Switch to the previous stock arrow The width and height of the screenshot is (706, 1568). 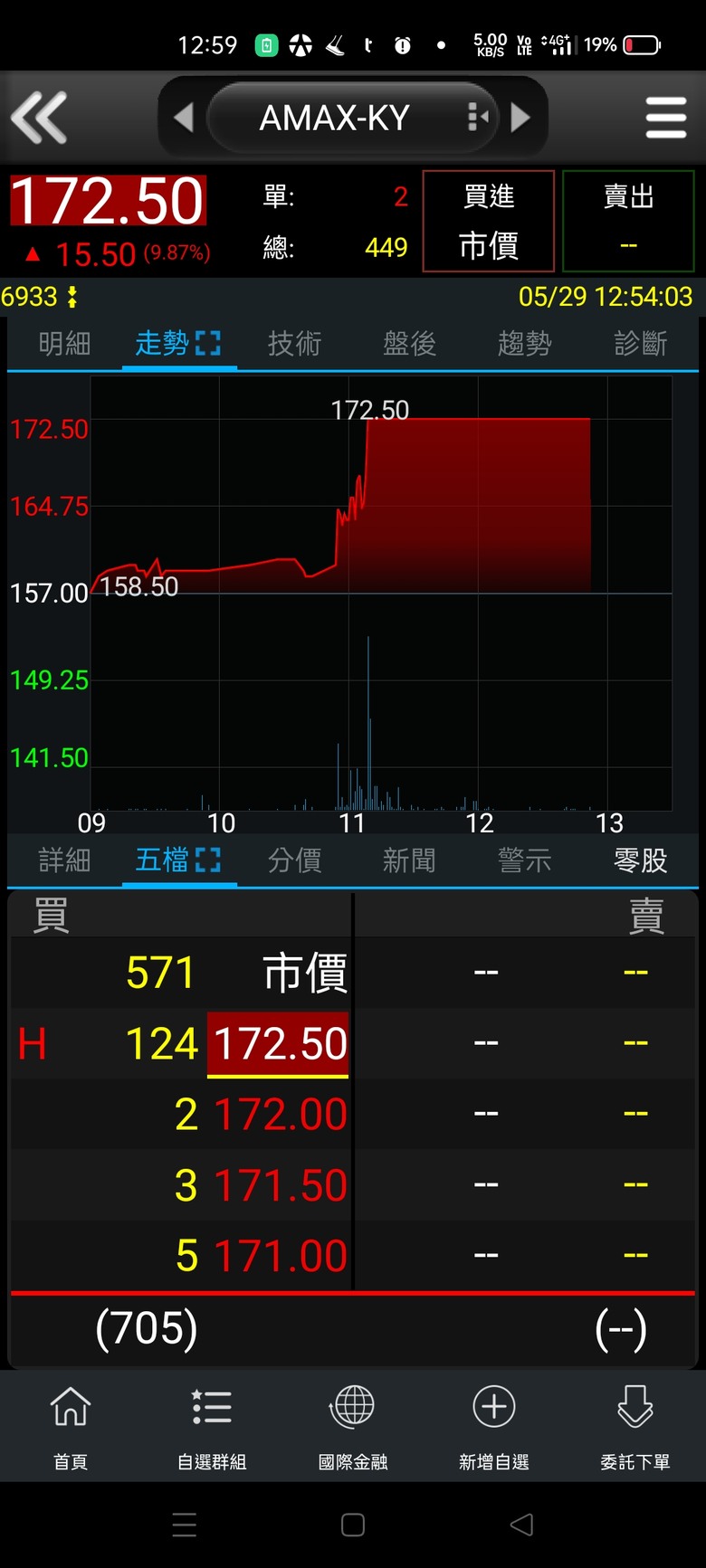coord(184,118)
